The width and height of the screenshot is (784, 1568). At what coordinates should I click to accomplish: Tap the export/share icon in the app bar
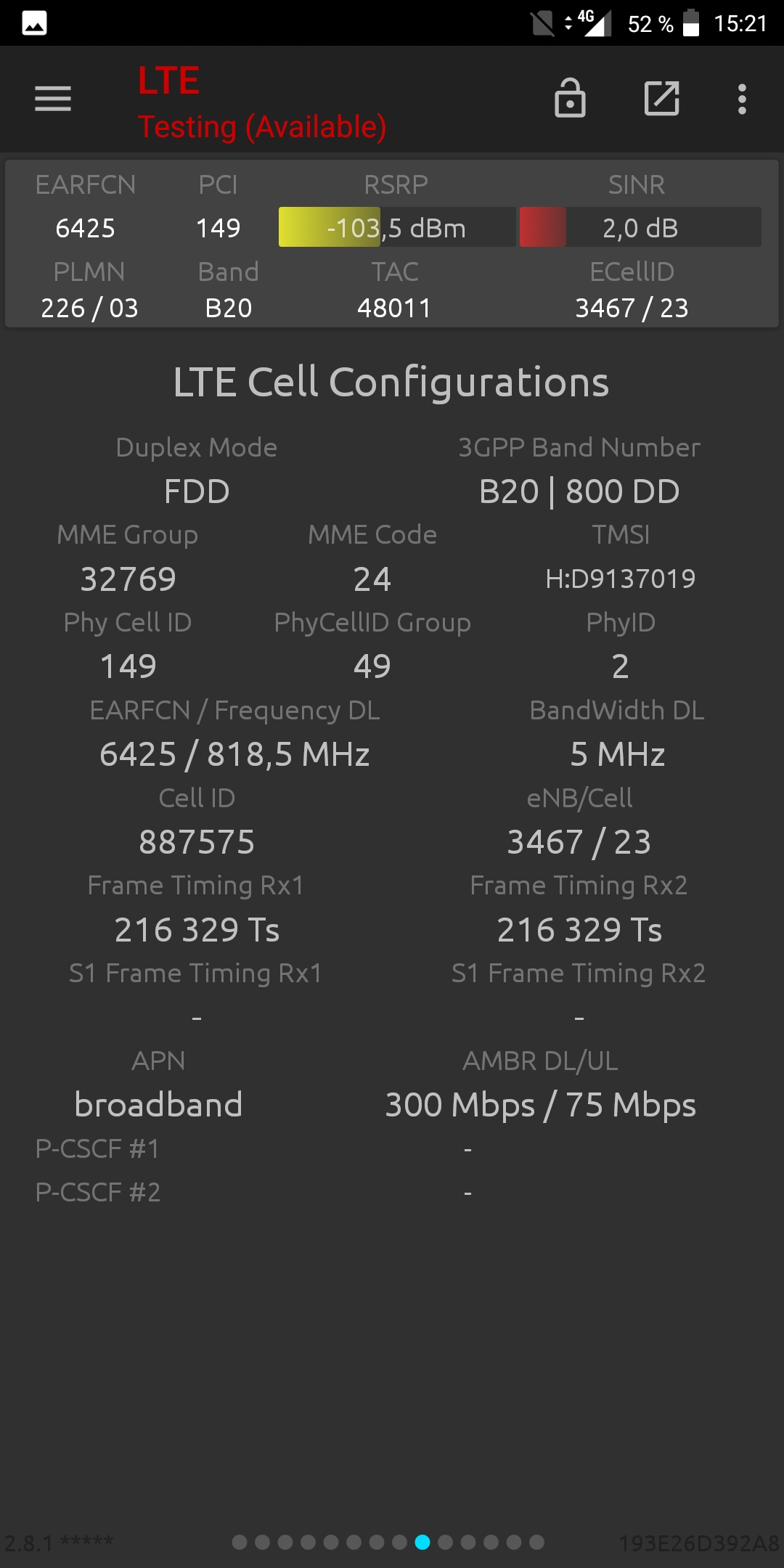(x=662, y=99)
